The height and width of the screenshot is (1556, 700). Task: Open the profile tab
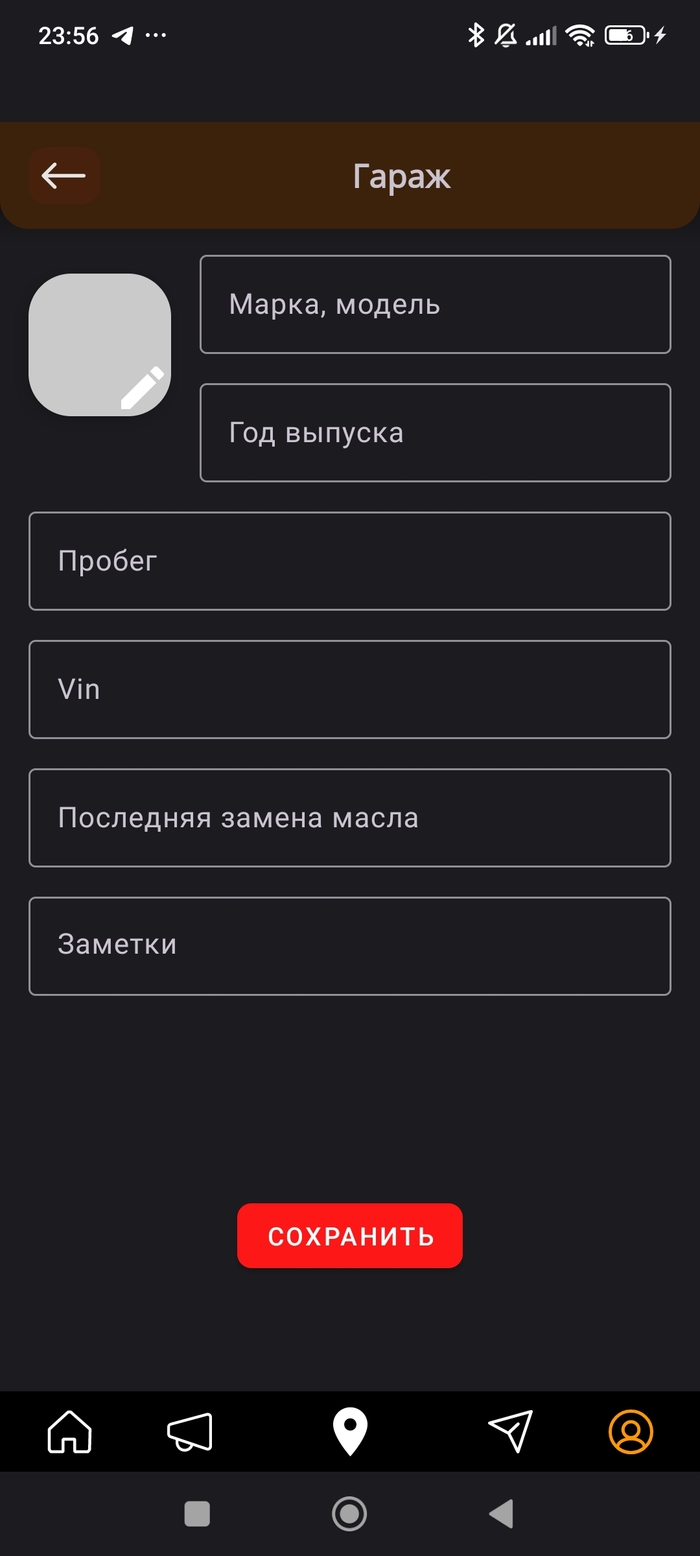(630, 1432)
